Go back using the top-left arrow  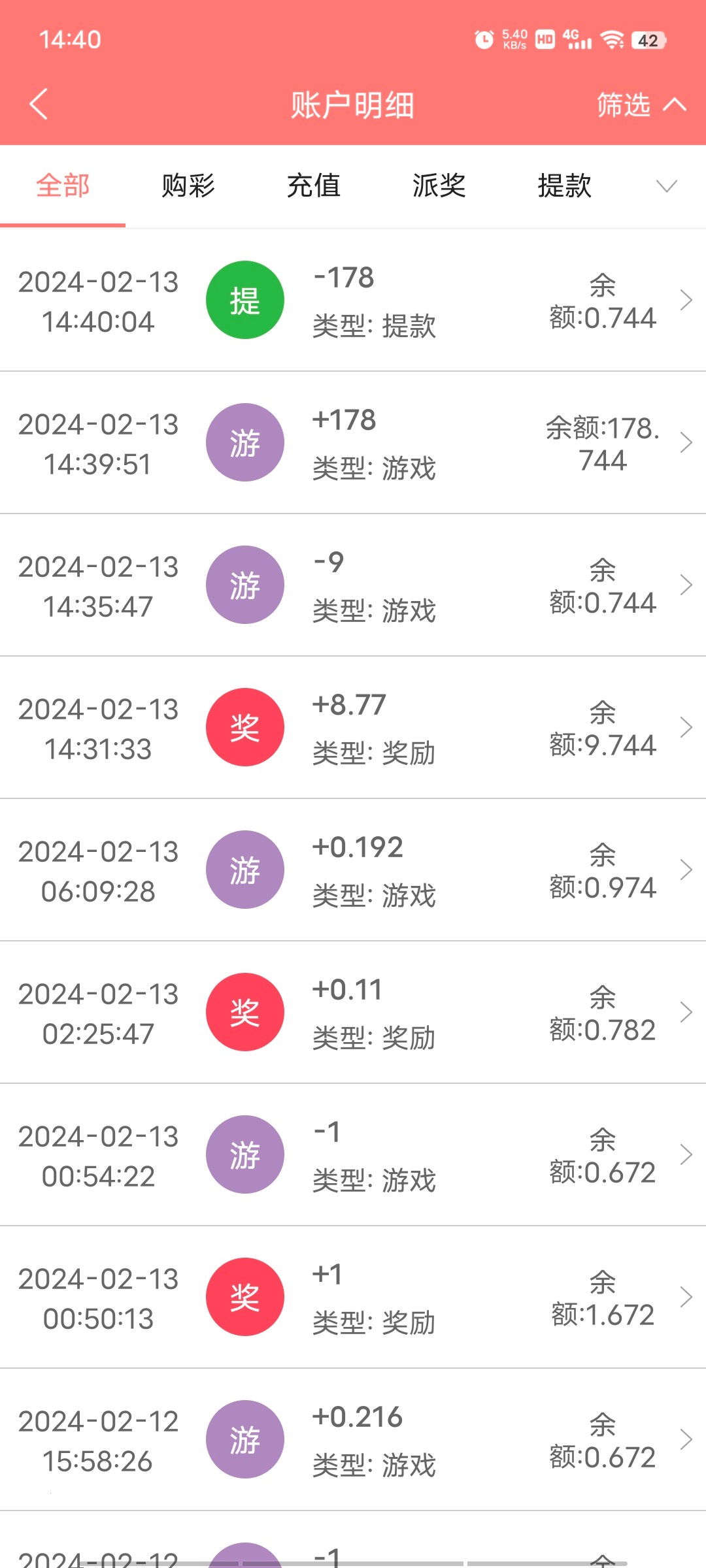click(39, 105)
